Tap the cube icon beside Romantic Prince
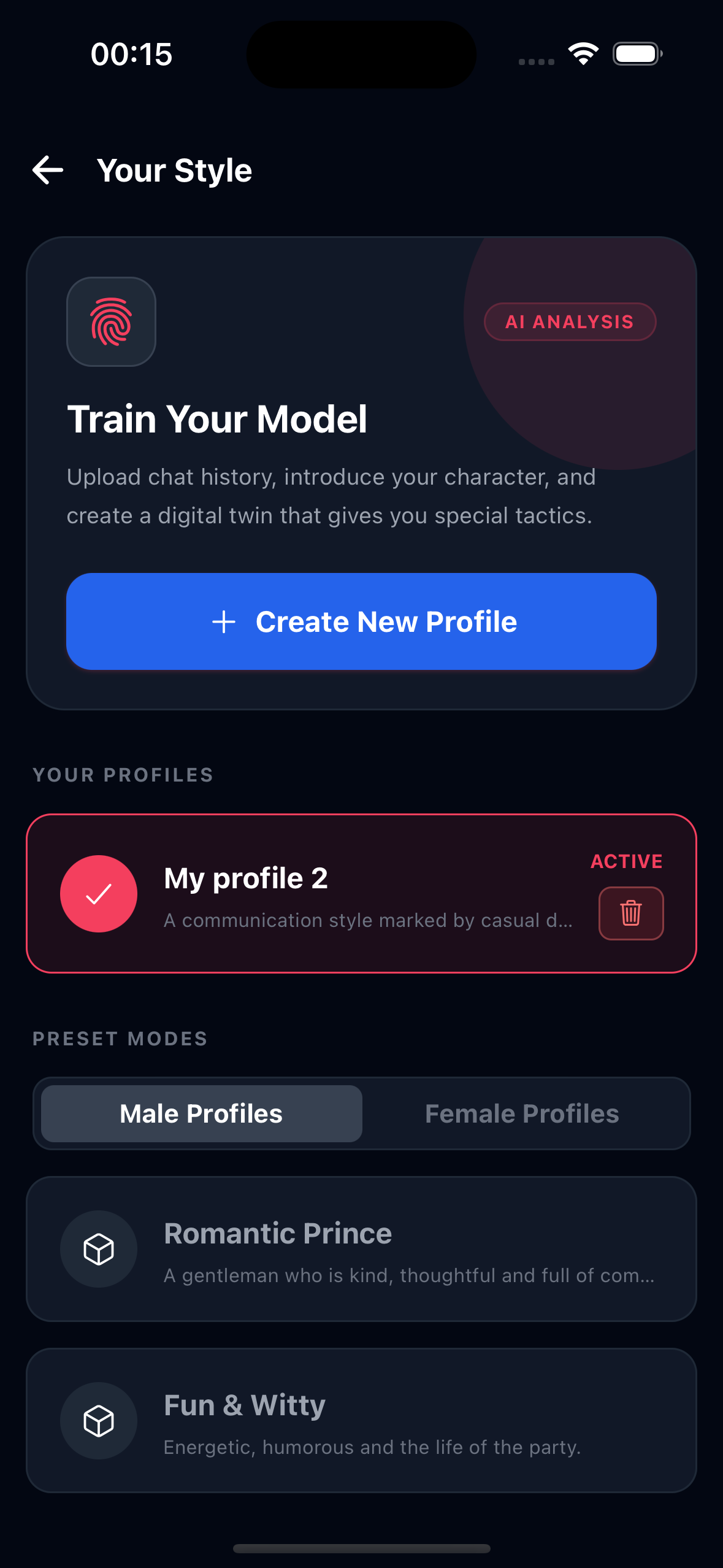723x1568 pixels. pos(98,1249)
